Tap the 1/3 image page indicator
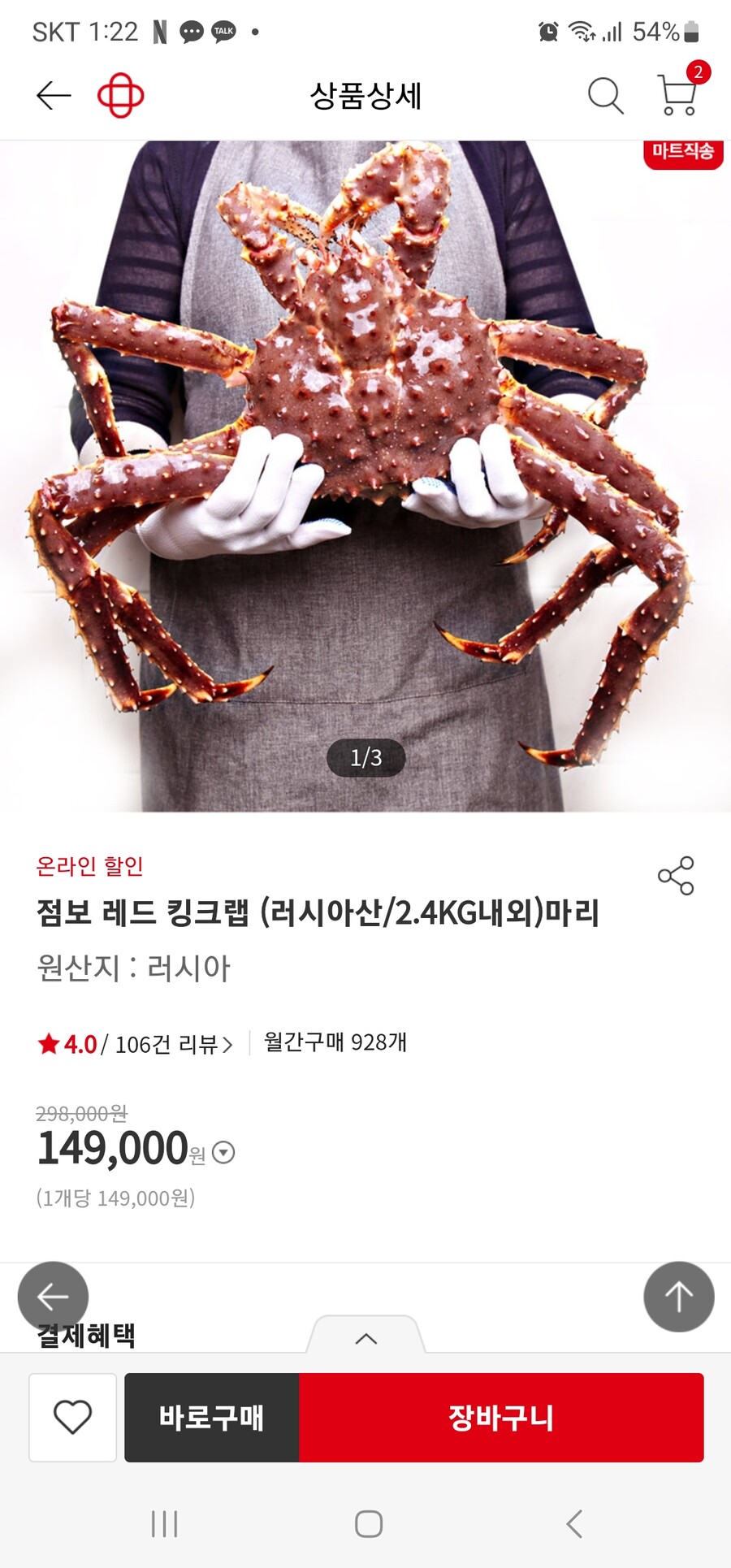The image size is (731, 1568). 365,757
